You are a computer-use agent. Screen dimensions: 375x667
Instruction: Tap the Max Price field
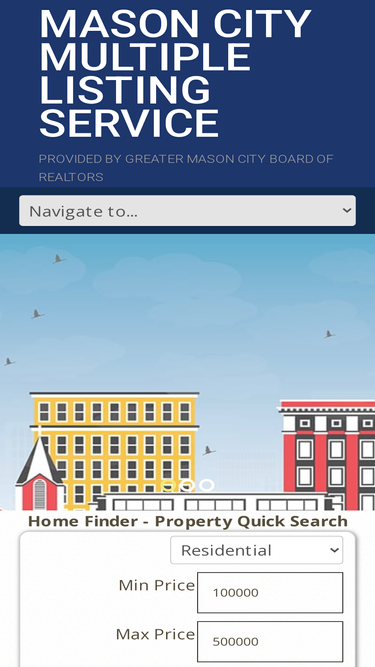(270, 641)
